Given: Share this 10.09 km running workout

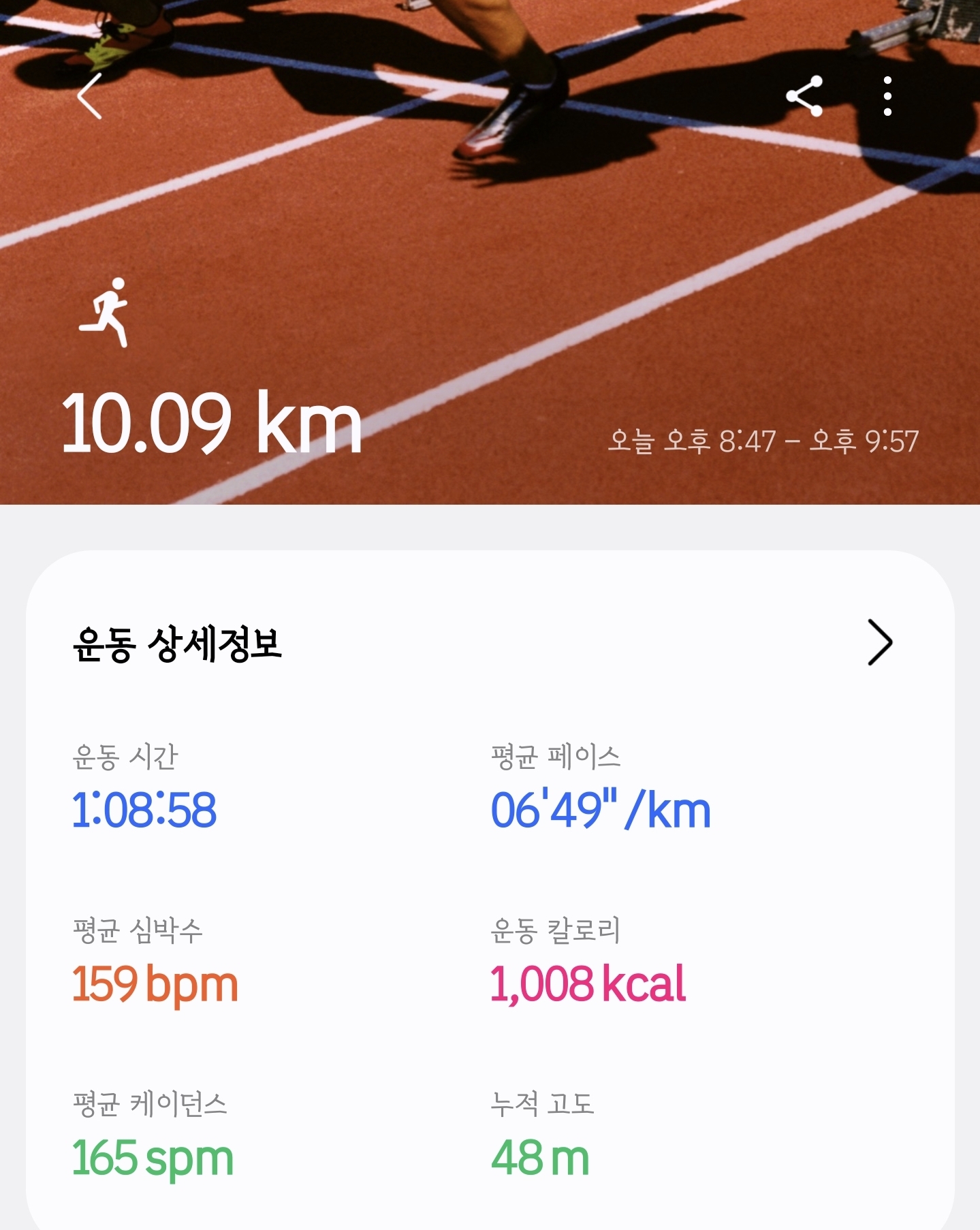Looking at the screenshot, I should pyautogui.click(x=804, y=96).
